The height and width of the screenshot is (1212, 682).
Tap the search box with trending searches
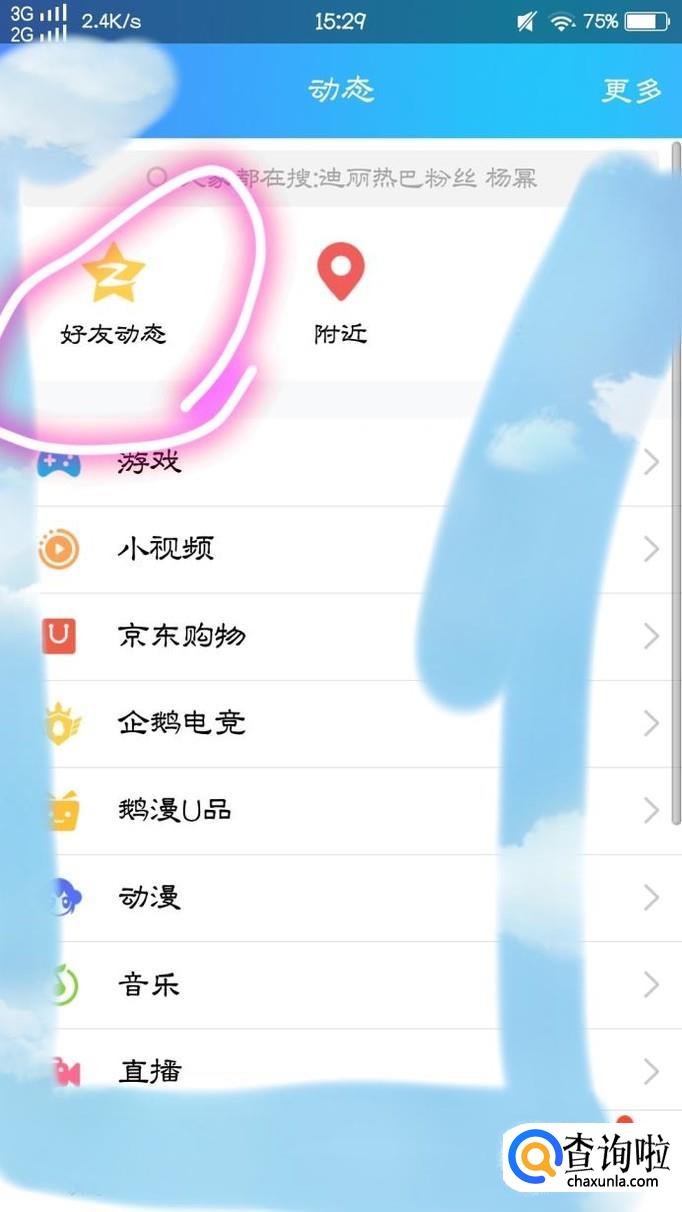(x=341, y=178)
